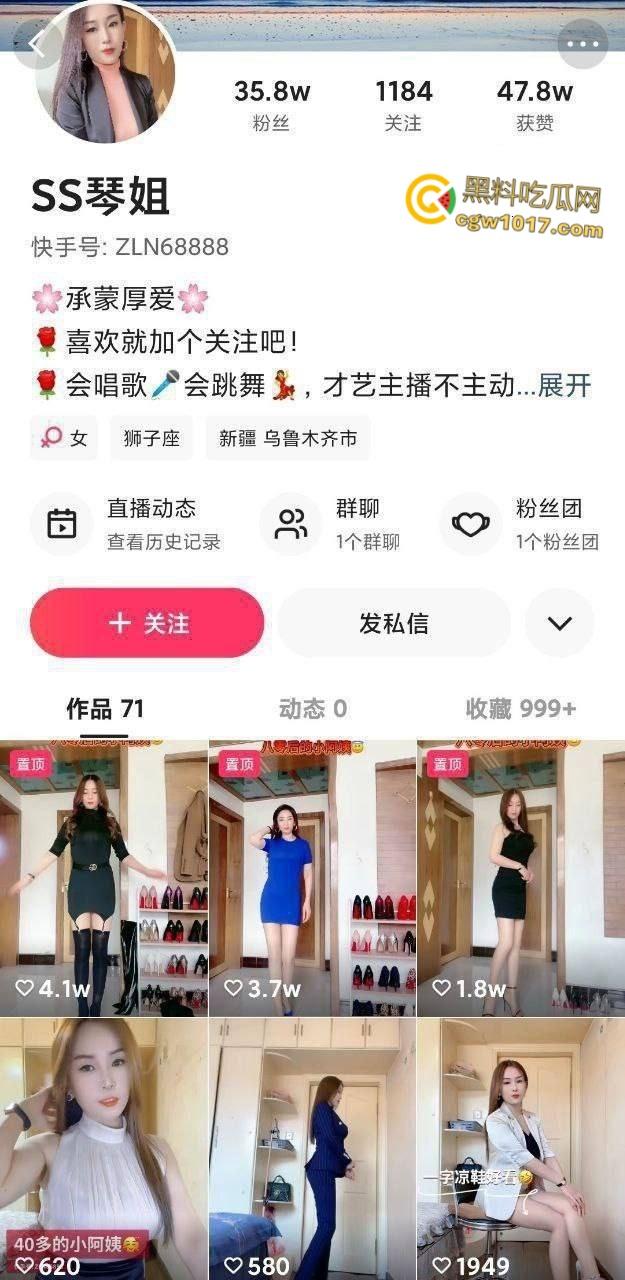
Task: Switch to the 动态 0 tab
Action: tap(313, 709)
